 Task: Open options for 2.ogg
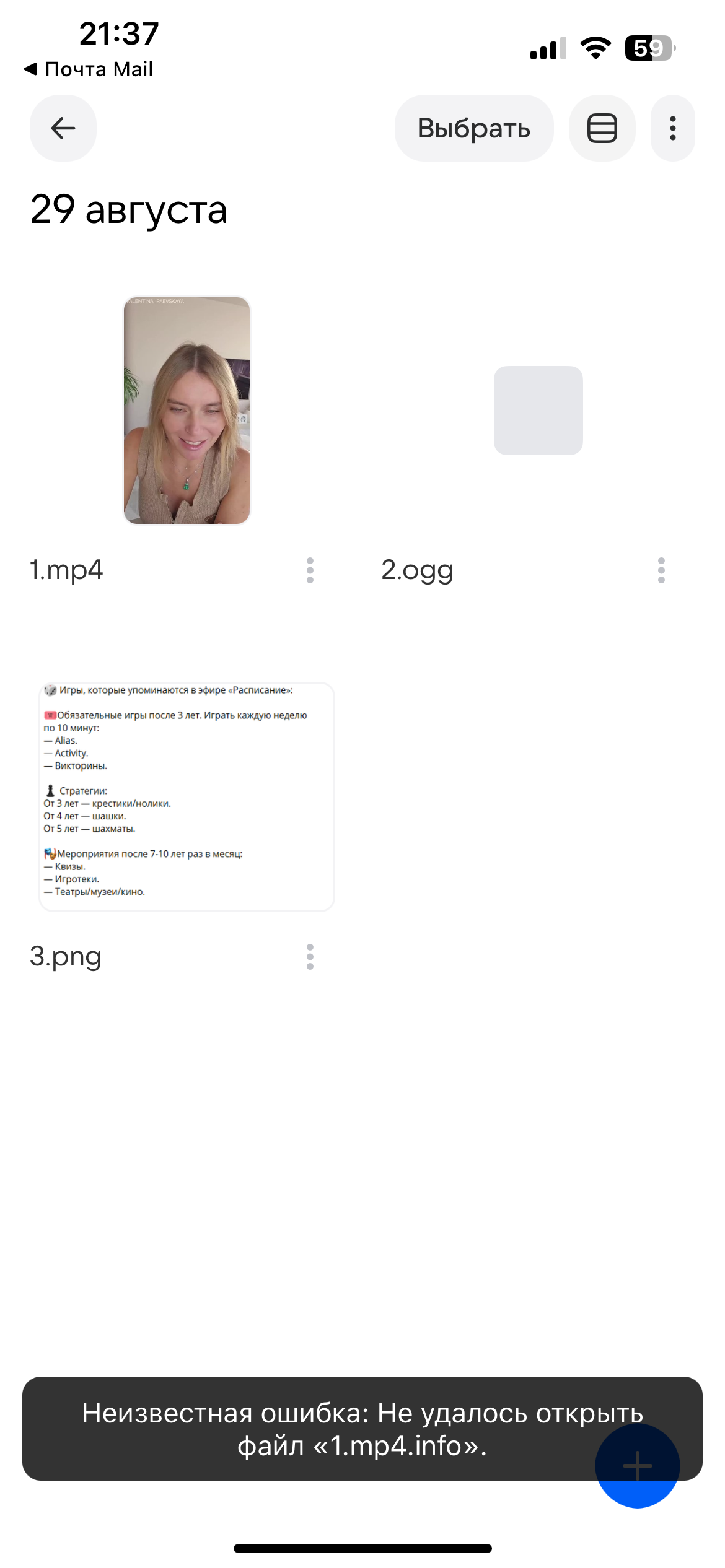pos(661,570)
